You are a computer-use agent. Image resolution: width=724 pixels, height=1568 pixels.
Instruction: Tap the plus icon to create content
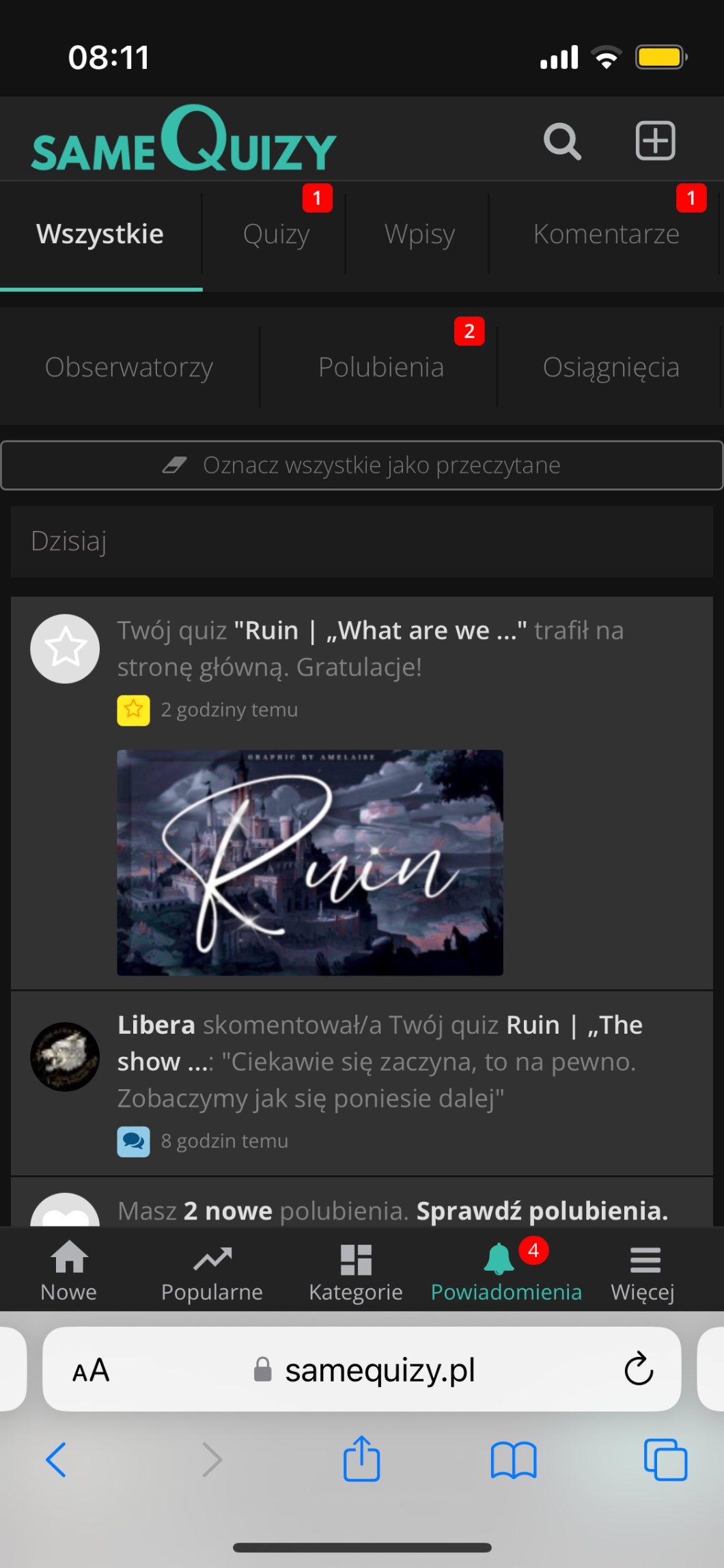[x=655, y=141]
